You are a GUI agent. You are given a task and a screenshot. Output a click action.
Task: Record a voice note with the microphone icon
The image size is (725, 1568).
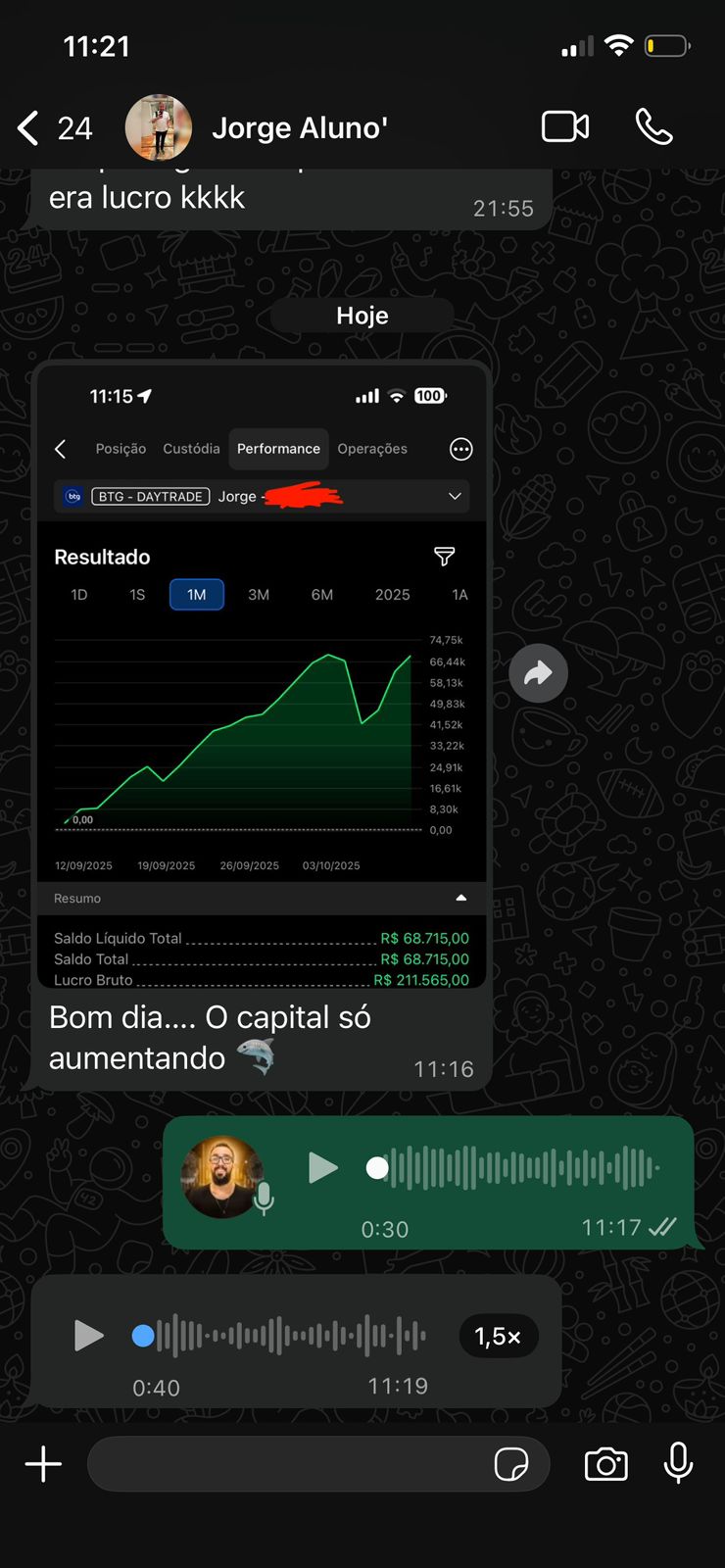pyautogui.click(x=678, y=1464)
